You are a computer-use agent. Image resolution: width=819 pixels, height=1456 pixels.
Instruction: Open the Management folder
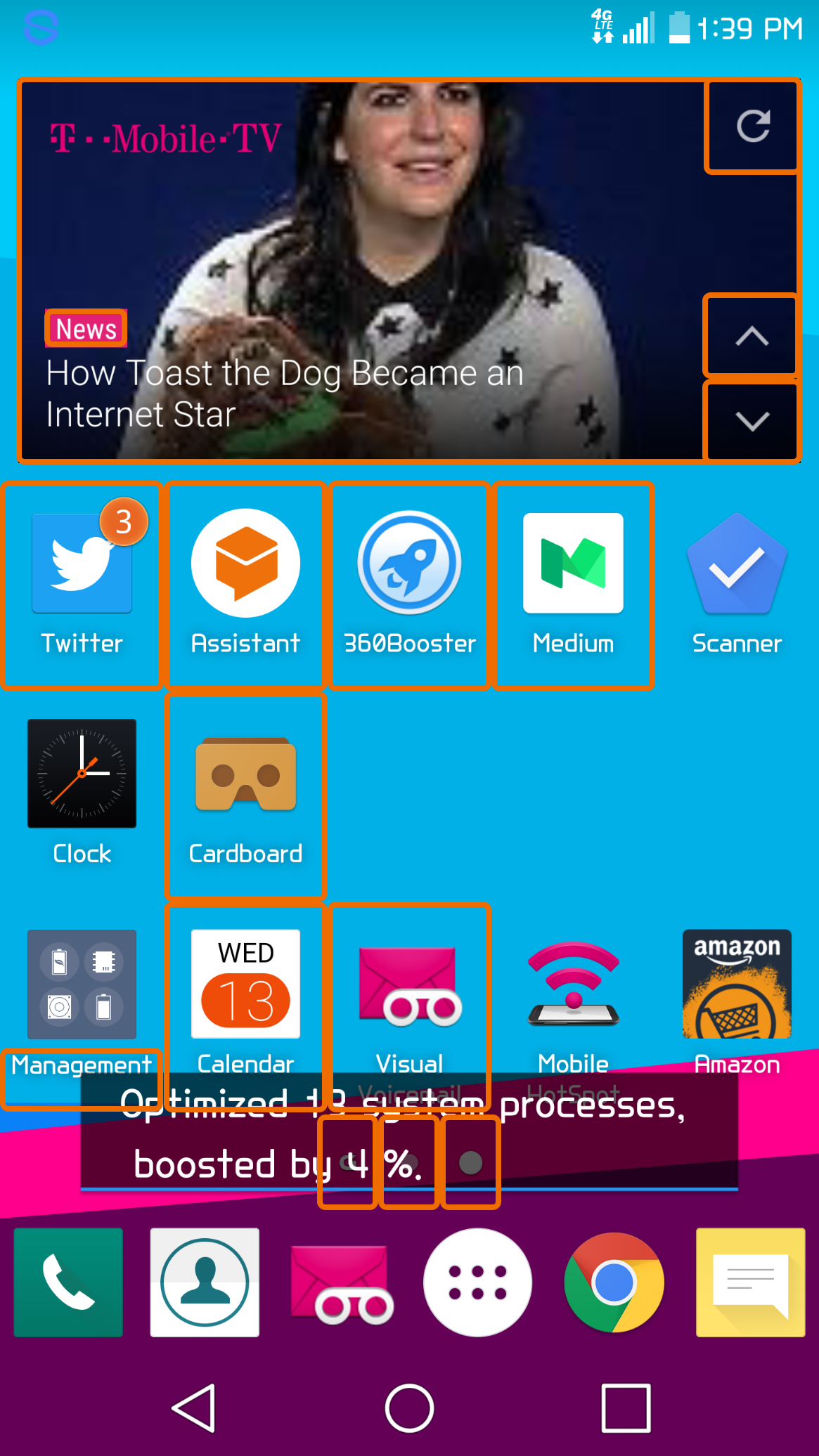click(82, 984)
